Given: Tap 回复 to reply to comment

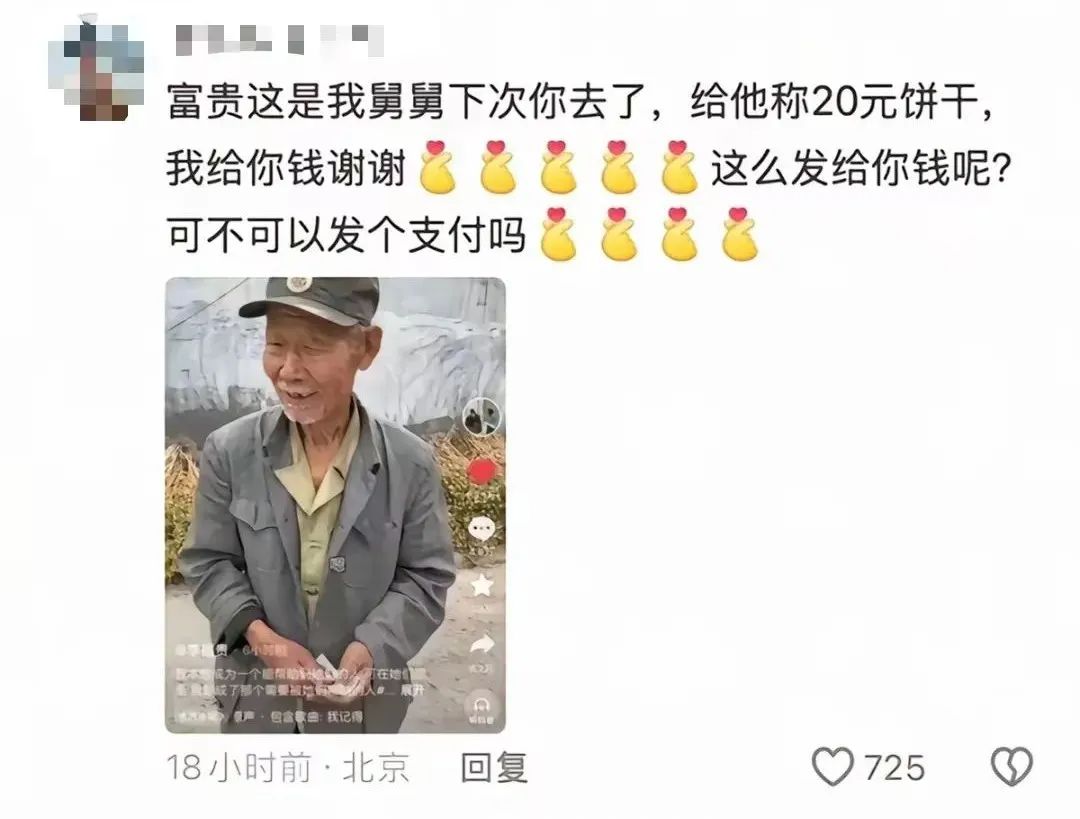Looking at the screenshot, I should point(493,767).
